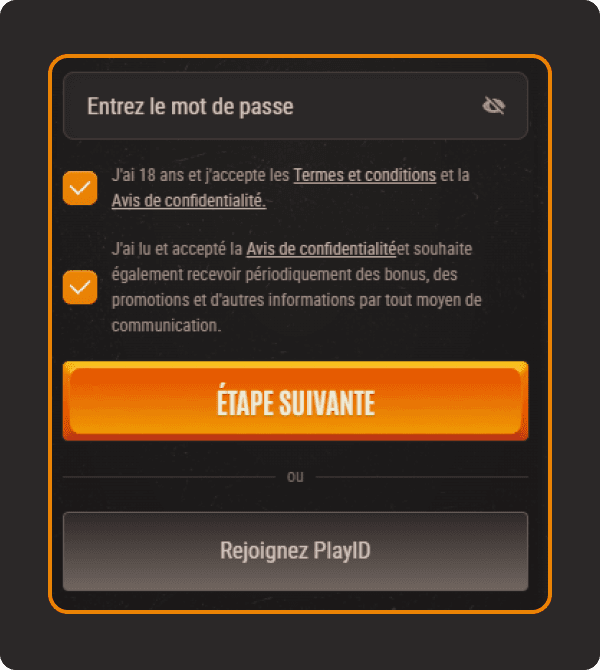Screen dimensions: 600x670
Task: Continue with the ÉTAPE SUIVANTE button
Action: [x=295, y=402]
